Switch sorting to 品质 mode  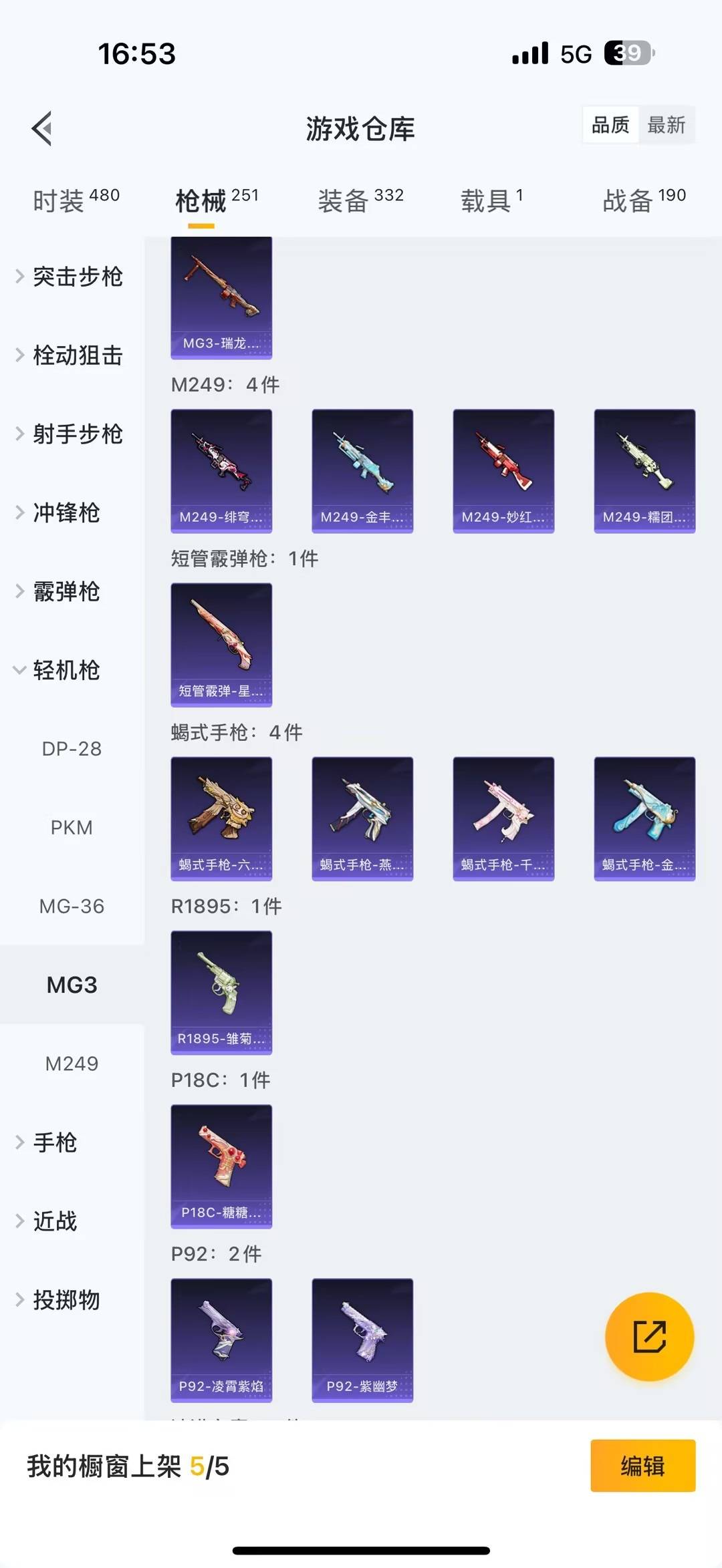point(609,125)
